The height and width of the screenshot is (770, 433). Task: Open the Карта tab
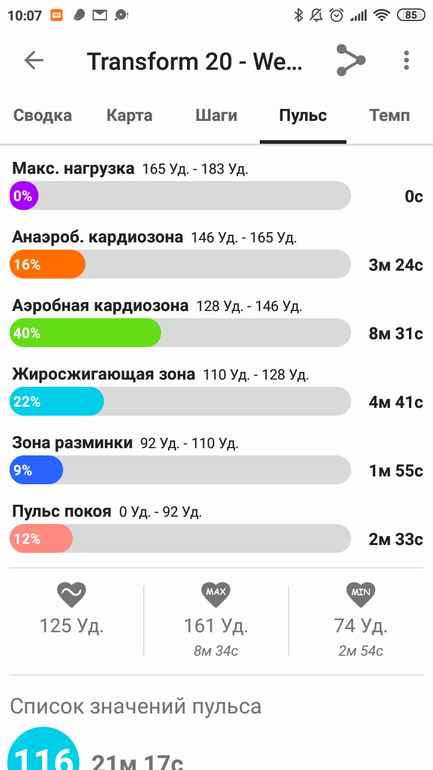130,116
